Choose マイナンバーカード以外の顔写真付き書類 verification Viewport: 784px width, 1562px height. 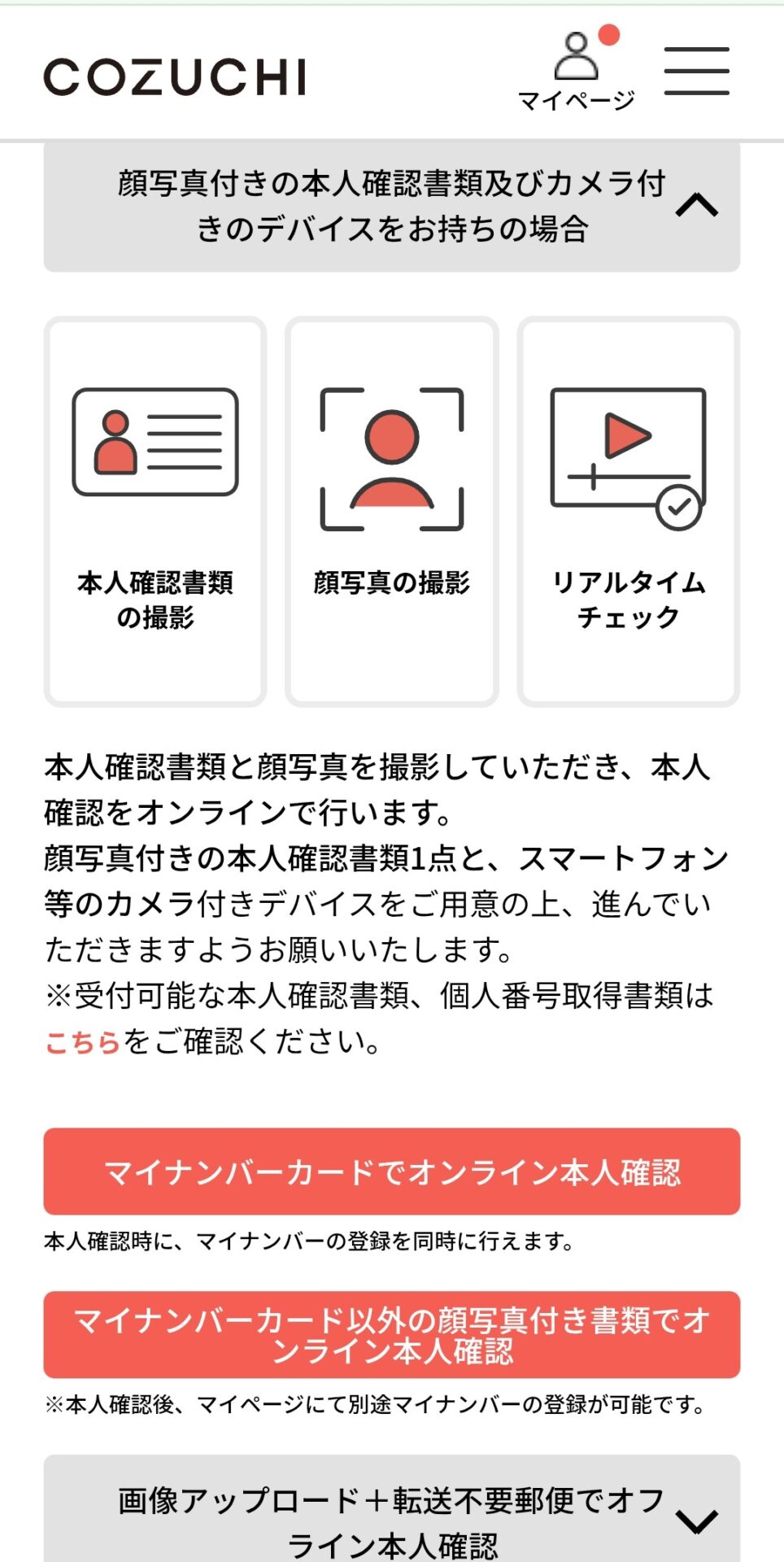click(391, 1334)
